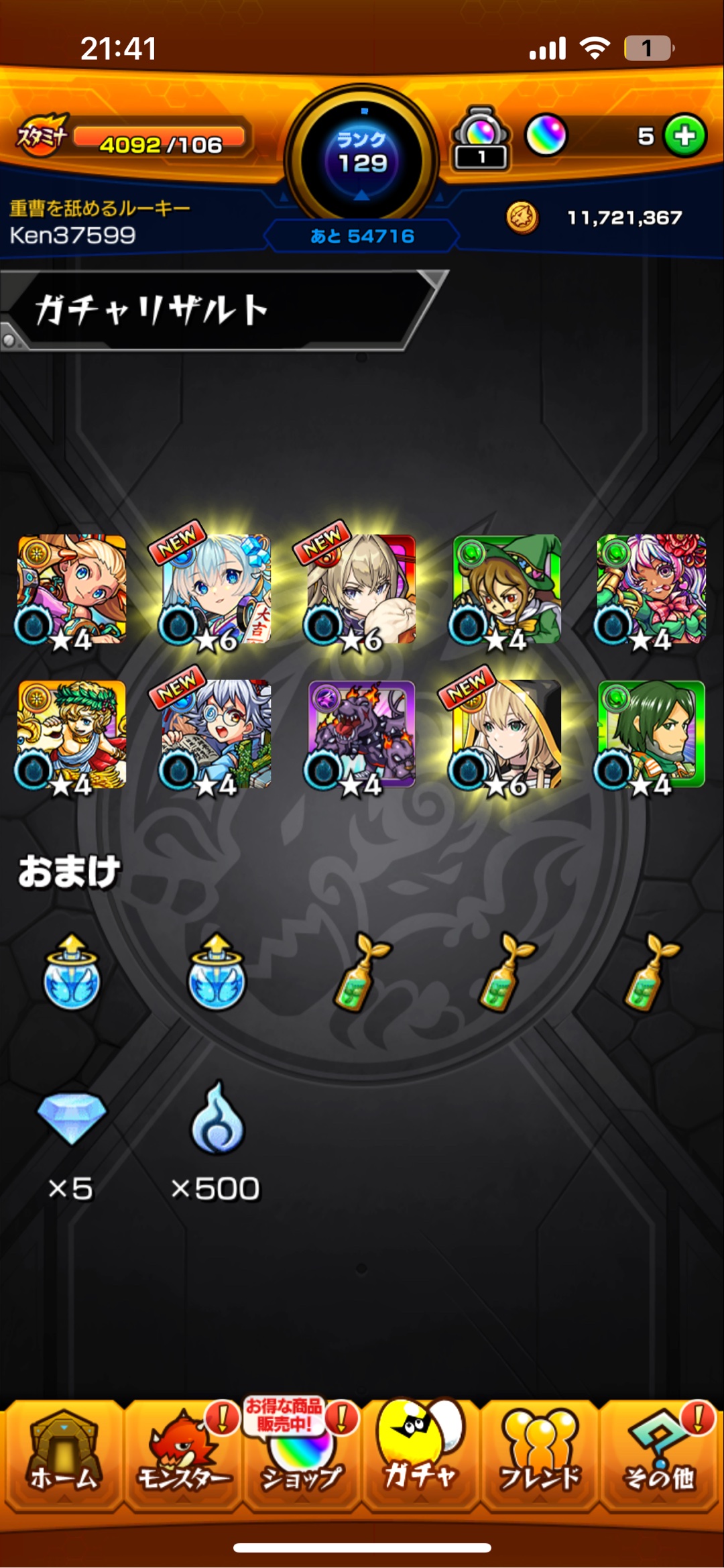Go to the ガチャ tab
Viewport: 724px width, 1568px height.
(420, 1454)
